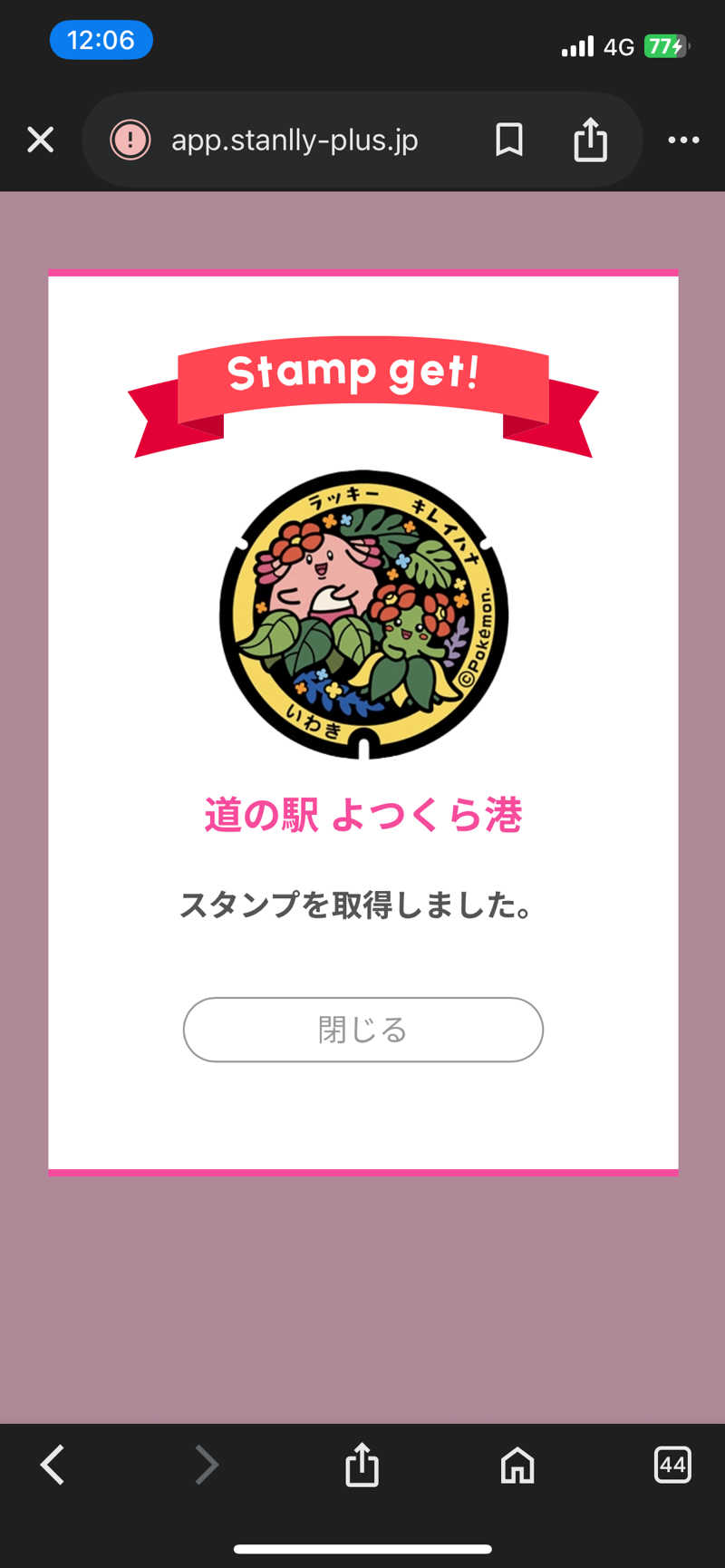
Task: Tap the battery status indicator
Action: (x=664, y=45)
